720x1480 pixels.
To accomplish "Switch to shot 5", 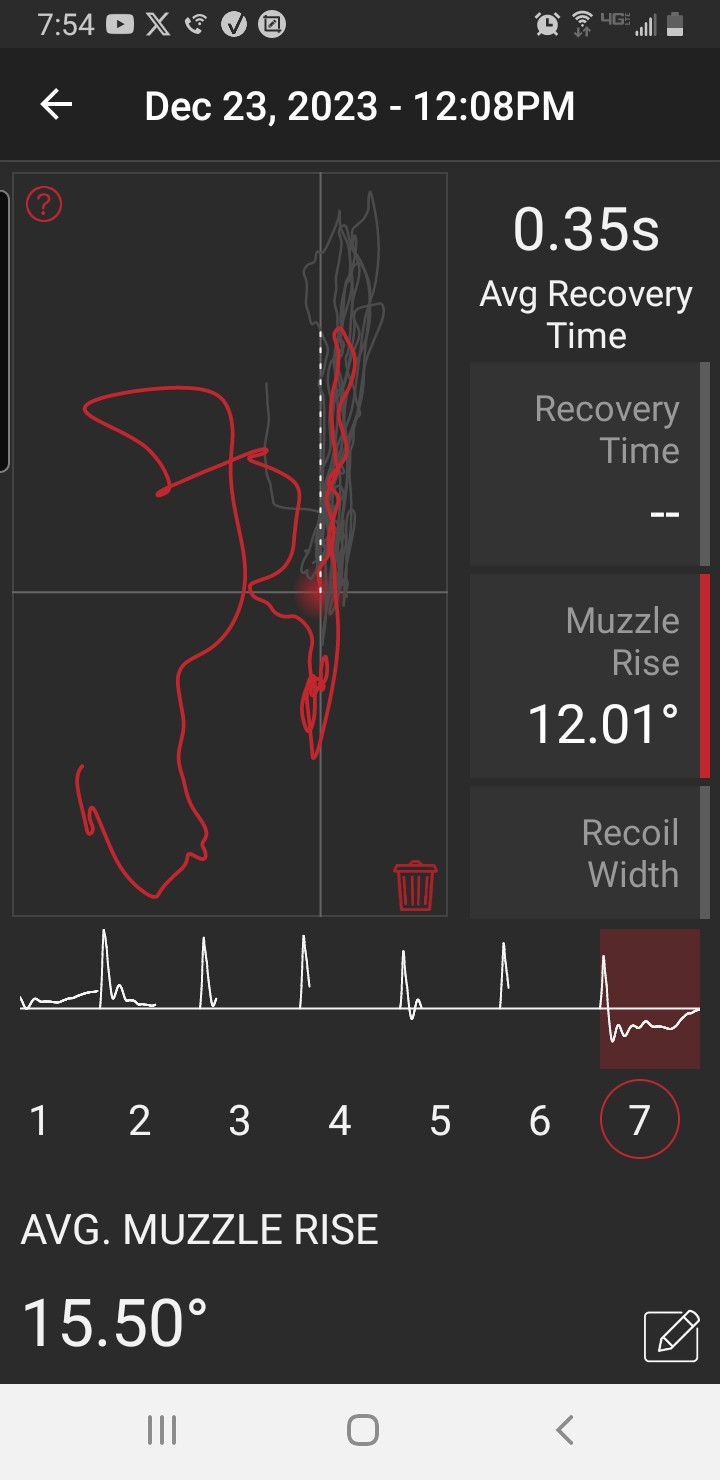I will tap(440, 1121).
